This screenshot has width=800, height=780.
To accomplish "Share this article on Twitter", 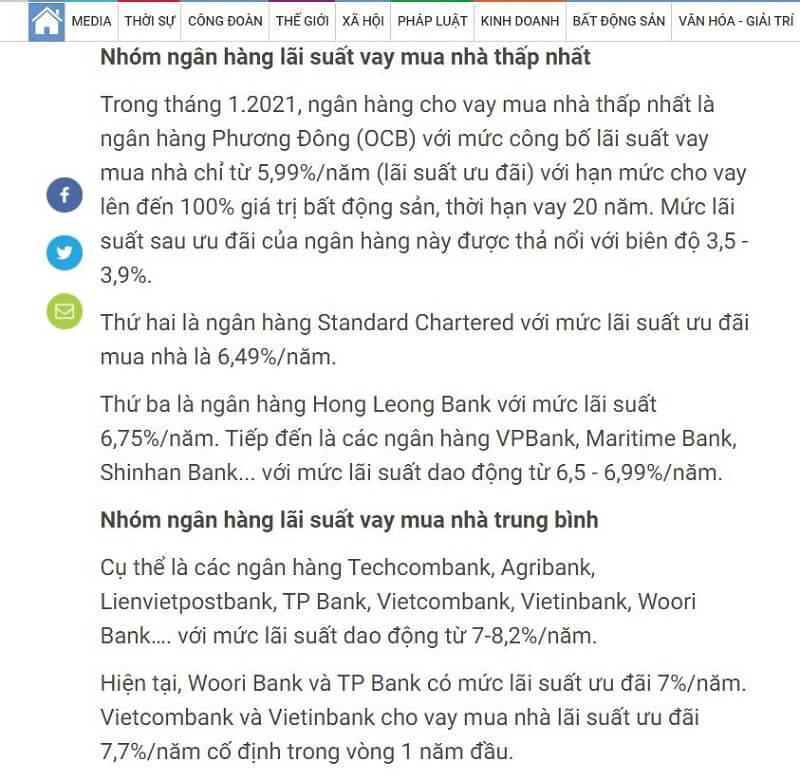I will pos(64,252).
